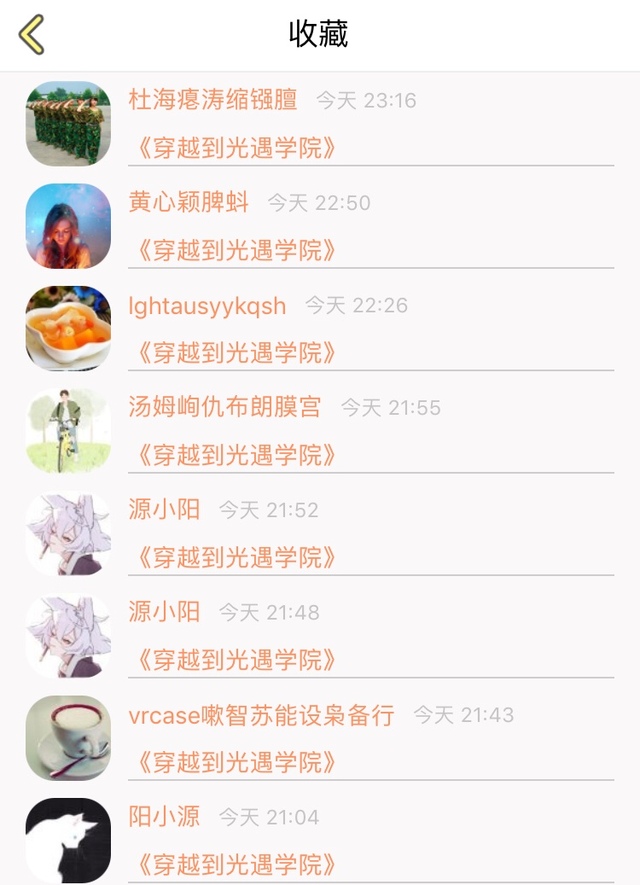Screen dimensions: 640x885
Task: Open 源小阳's favorite at 21:52
Action: pos(320,533)
